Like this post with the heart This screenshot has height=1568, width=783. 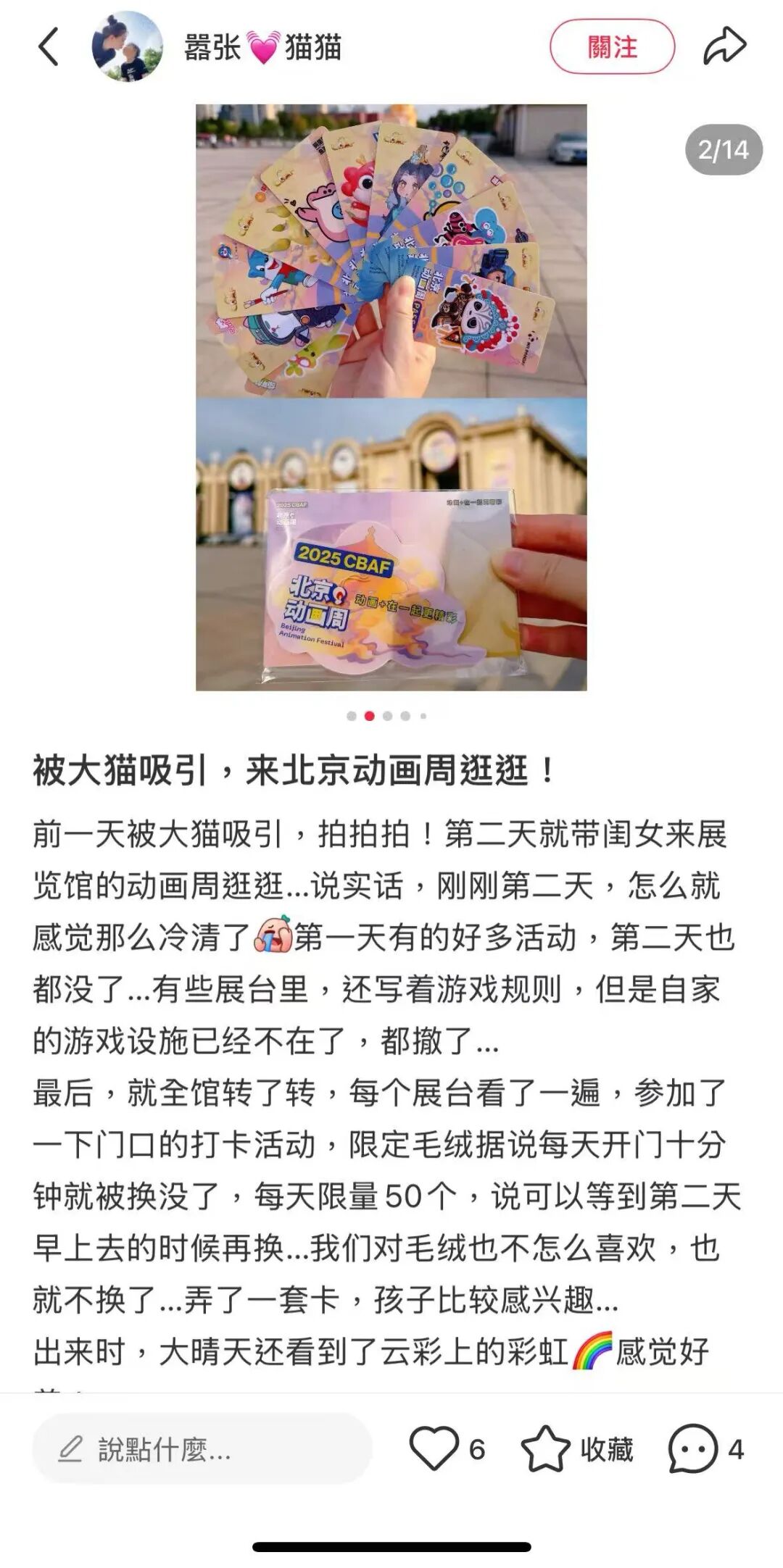tap(434, 1448)
